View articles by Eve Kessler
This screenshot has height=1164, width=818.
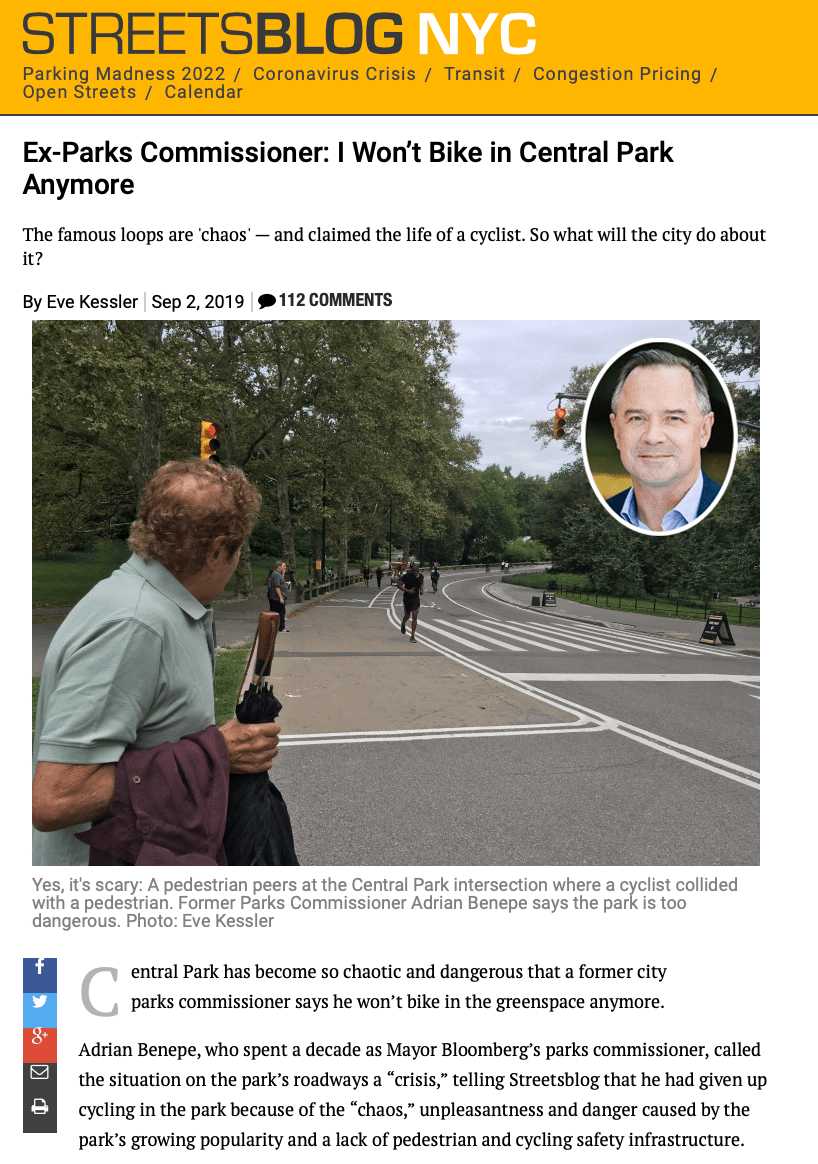(x=92, y=302)
